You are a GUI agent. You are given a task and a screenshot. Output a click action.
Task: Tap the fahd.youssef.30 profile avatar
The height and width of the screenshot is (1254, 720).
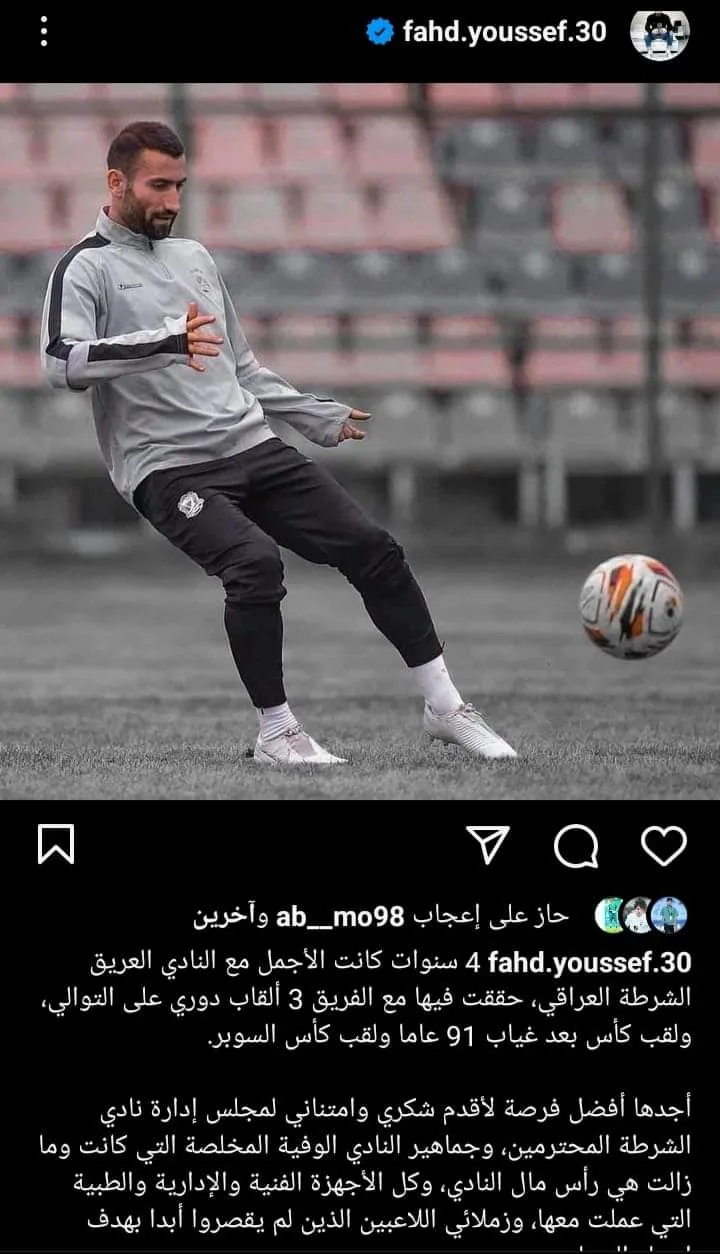(x=660, y=33)
